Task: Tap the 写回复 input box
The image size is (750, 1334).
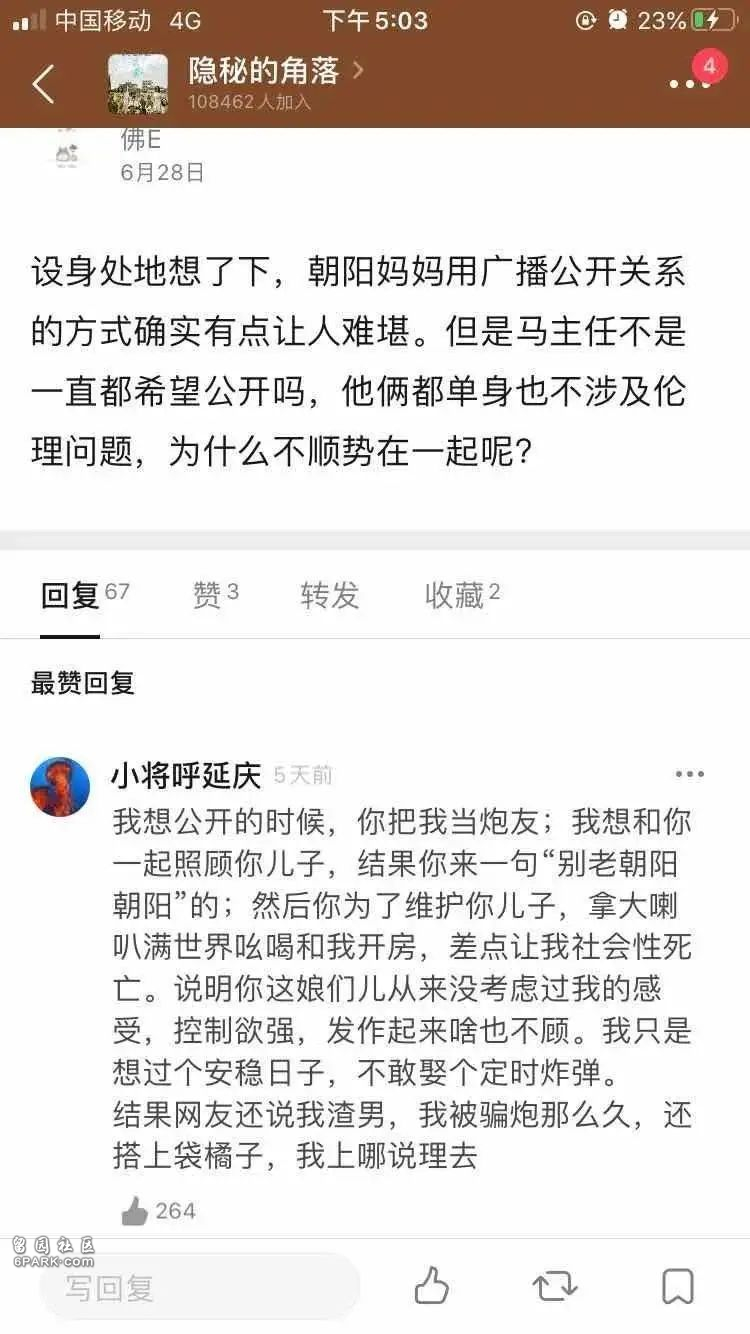Action: (x=200, y=1287)
